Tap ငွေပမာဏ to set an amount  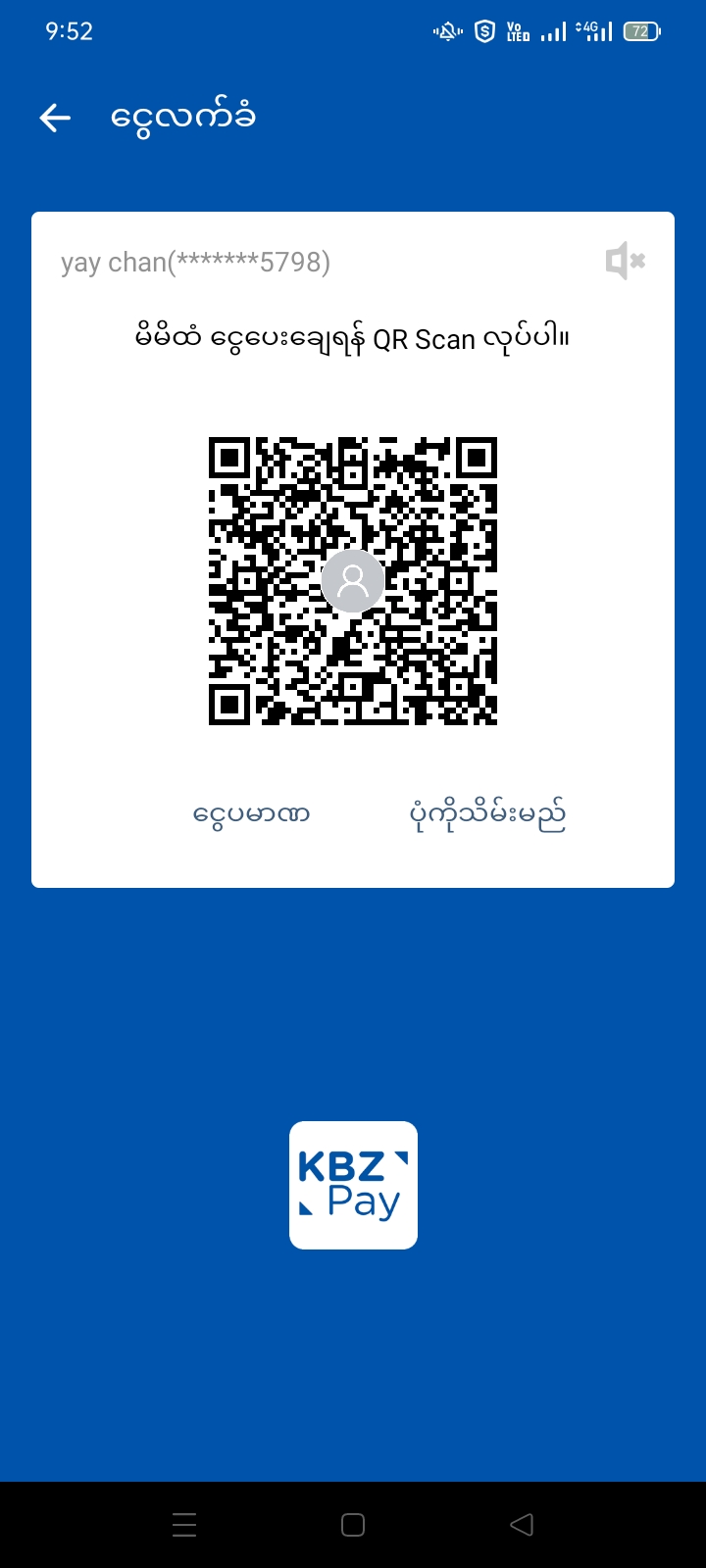pos(251,814)
